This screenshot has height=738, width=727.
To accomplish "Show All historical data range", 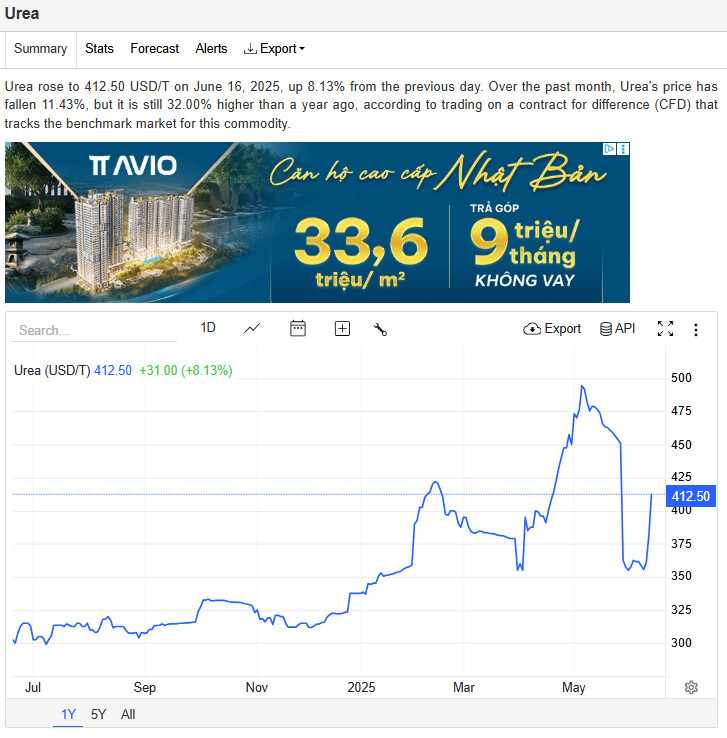I will click(128, 714).
